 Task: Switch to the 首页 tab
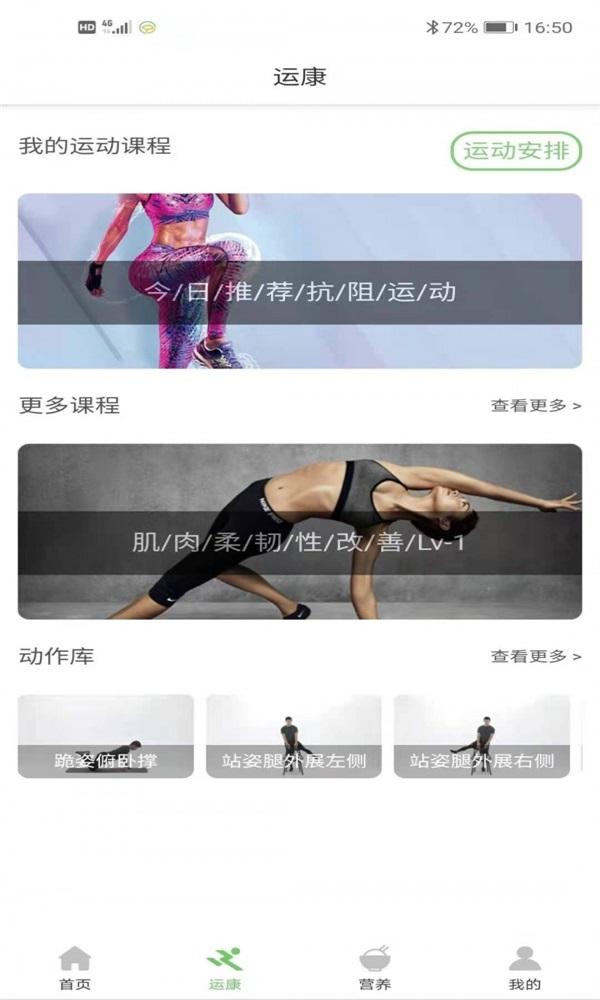[75, 967]
